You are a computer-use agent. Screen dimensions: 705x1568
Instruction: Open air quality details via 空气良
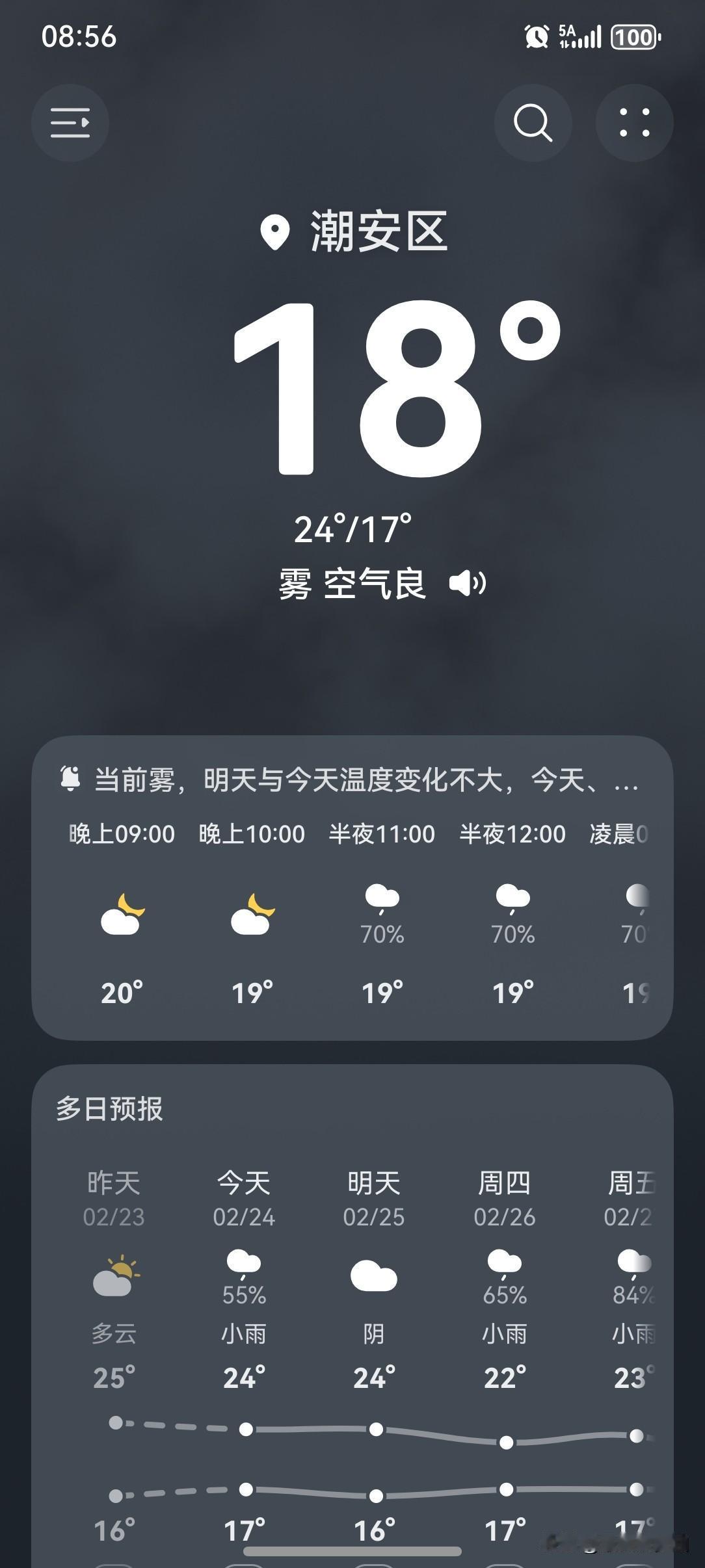coord(375,584)
